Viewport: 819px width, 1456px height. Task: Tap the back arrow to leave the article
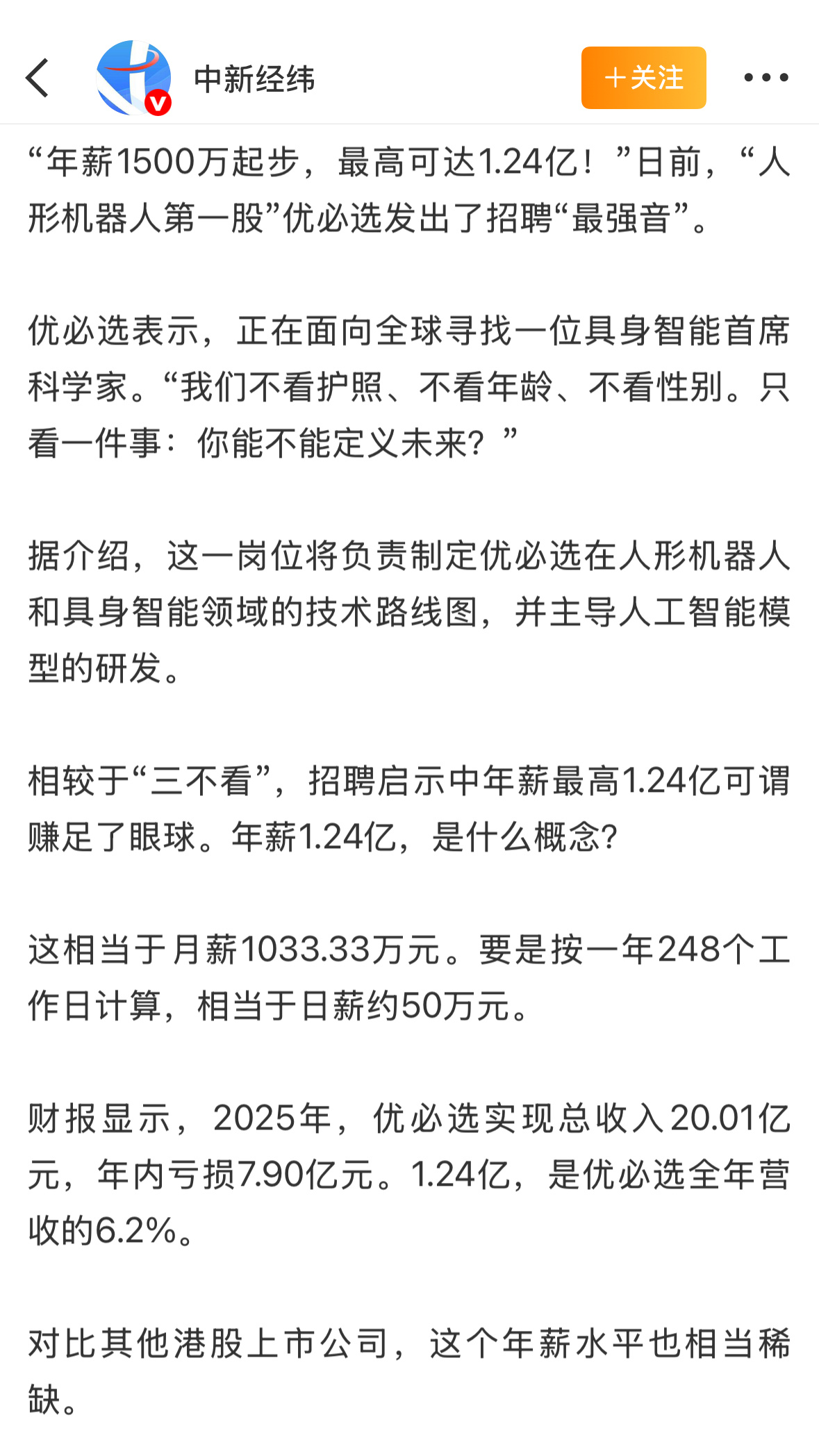pos(36,78)
